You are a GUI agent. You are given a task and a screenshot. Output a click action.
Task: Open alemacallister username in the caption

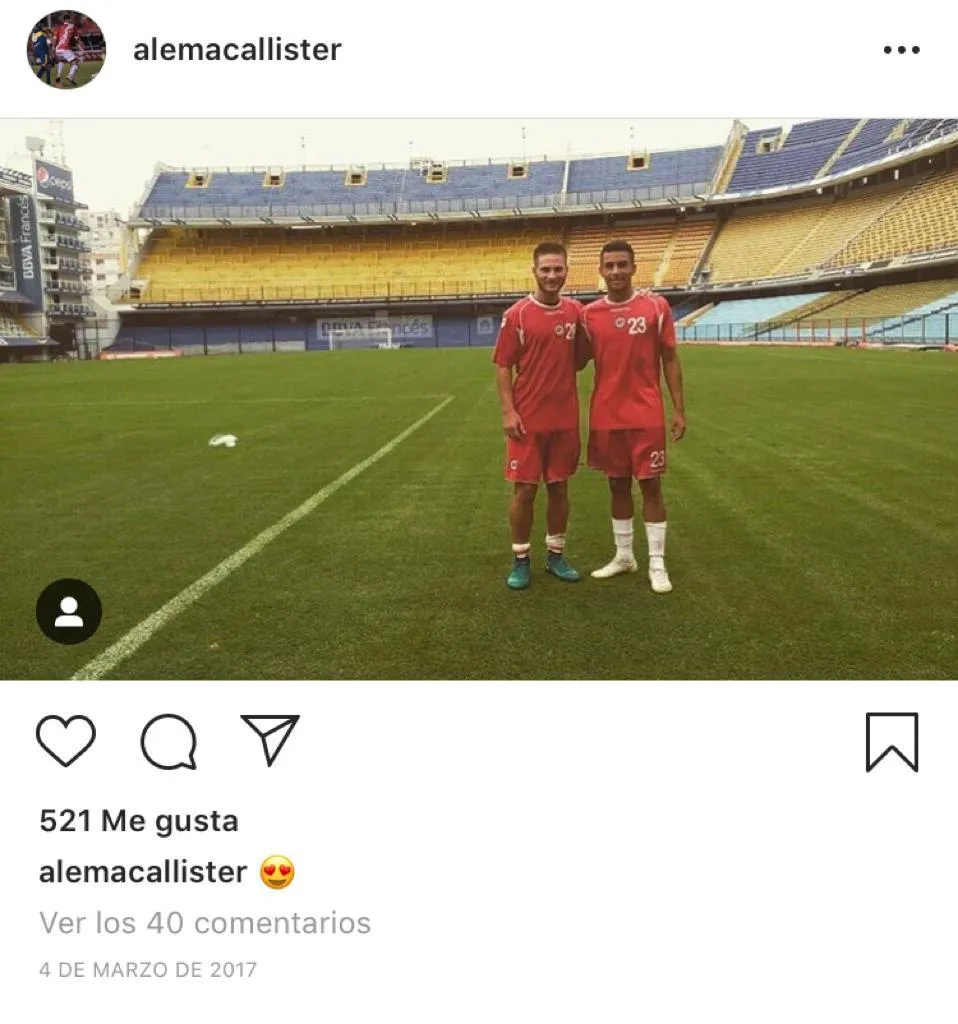click(x=142, y=871)
